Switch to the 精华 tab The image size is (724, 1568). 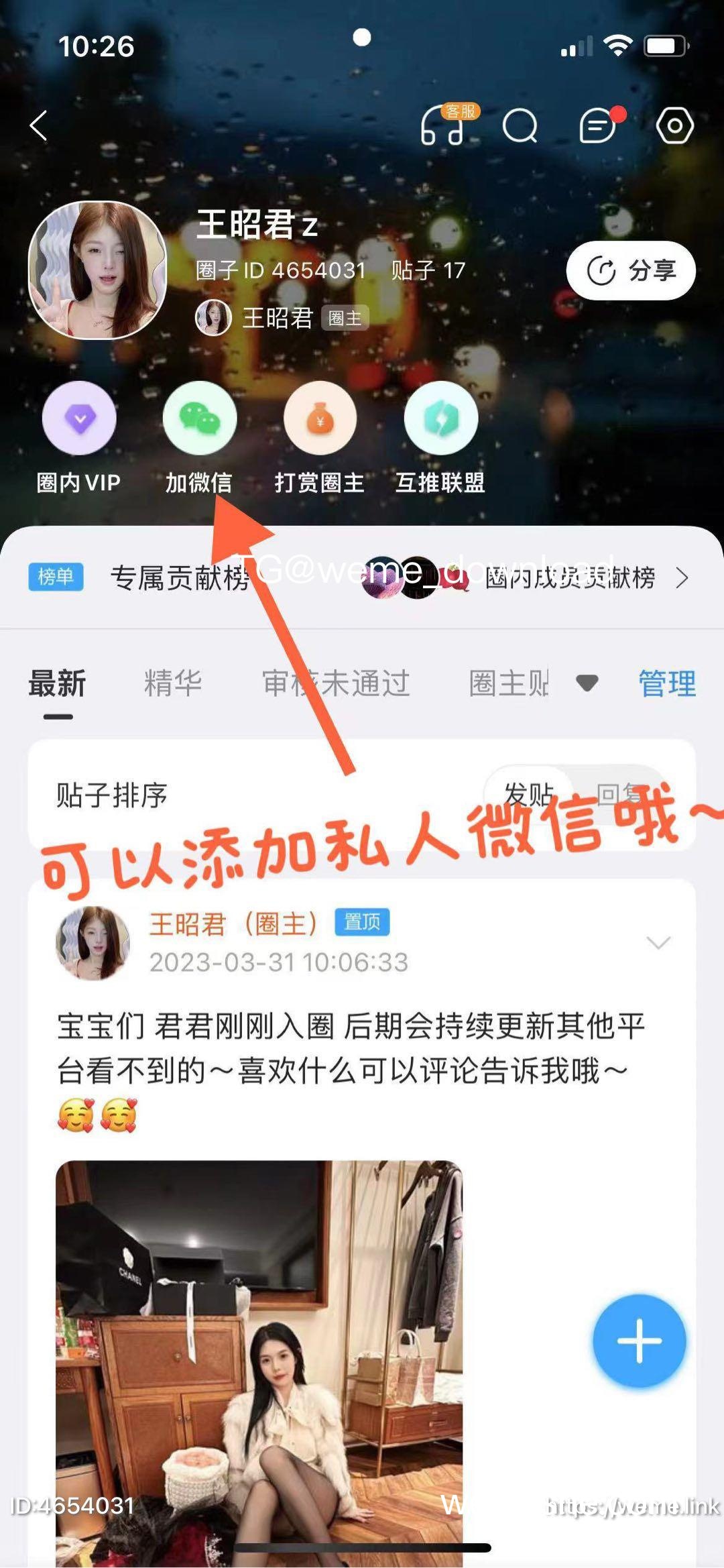tap(173, 683)
